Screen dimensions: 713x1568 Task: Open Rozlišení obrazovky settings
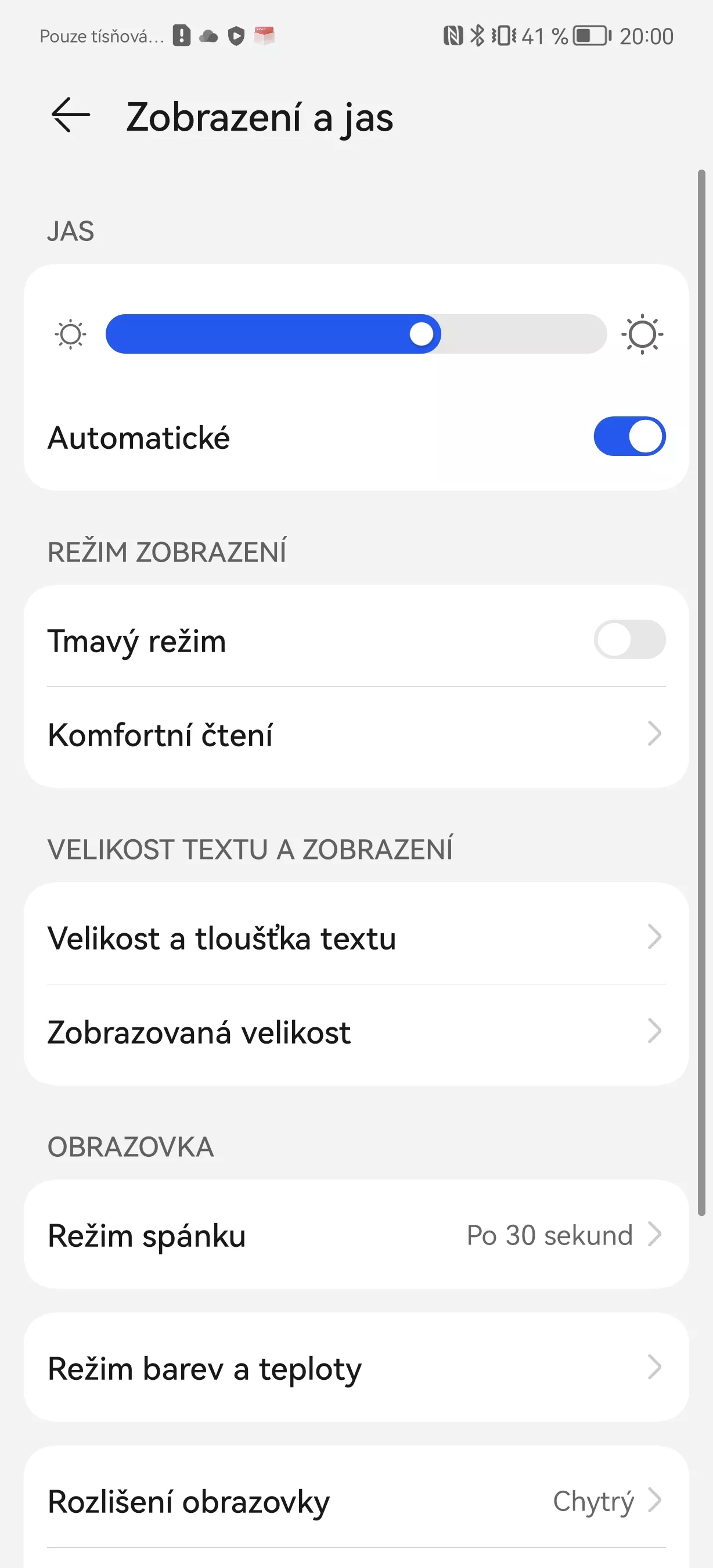click(356, 1501)
